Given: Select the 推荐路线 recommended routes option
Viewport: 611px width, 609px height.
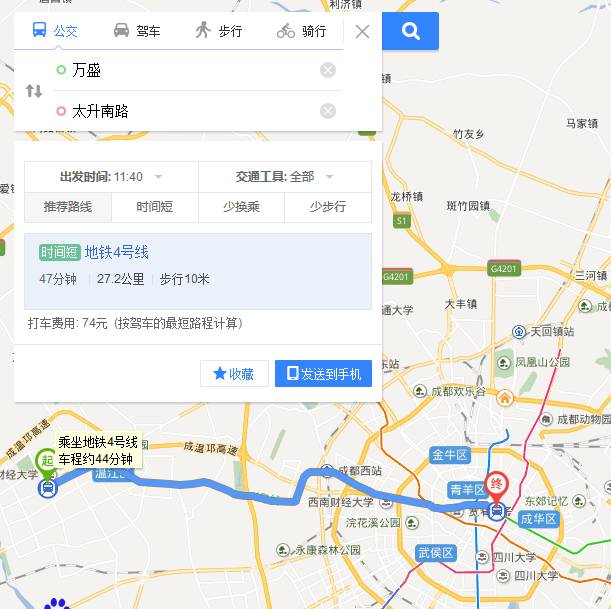Looking at the screenshot, I should (x=68, y=207).
